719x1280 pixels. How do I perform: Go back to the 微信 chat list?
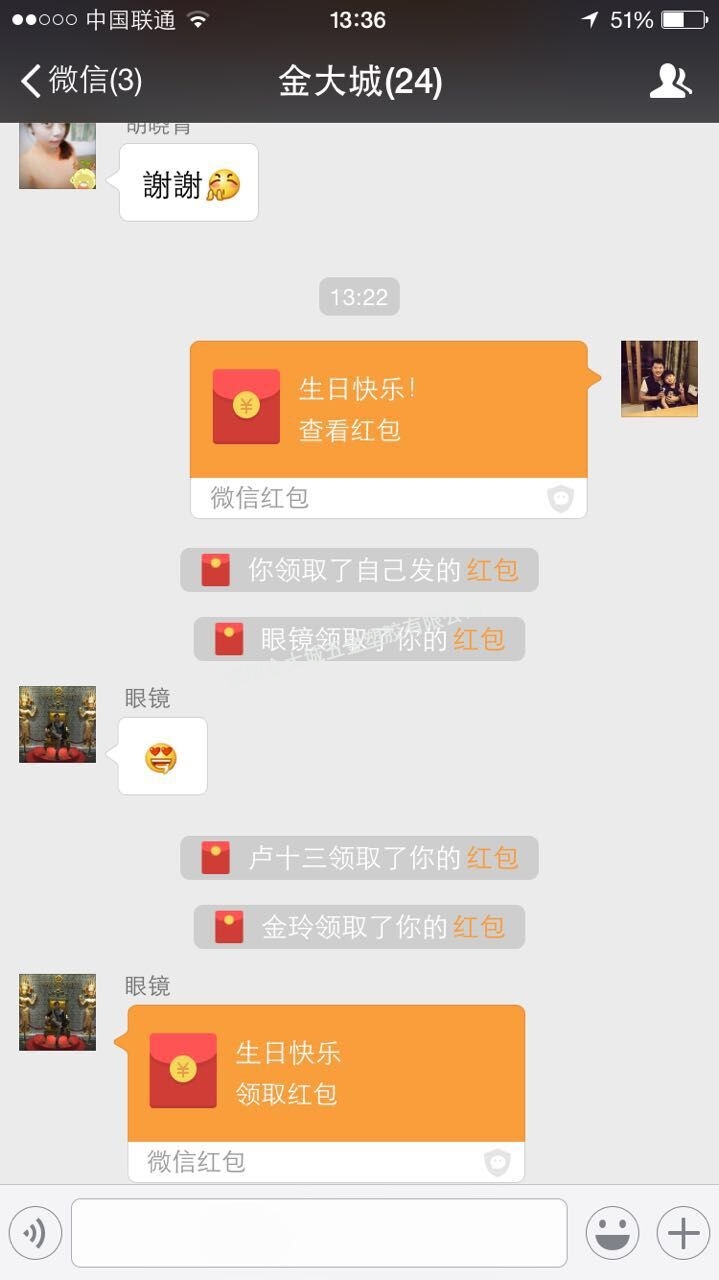80,81
